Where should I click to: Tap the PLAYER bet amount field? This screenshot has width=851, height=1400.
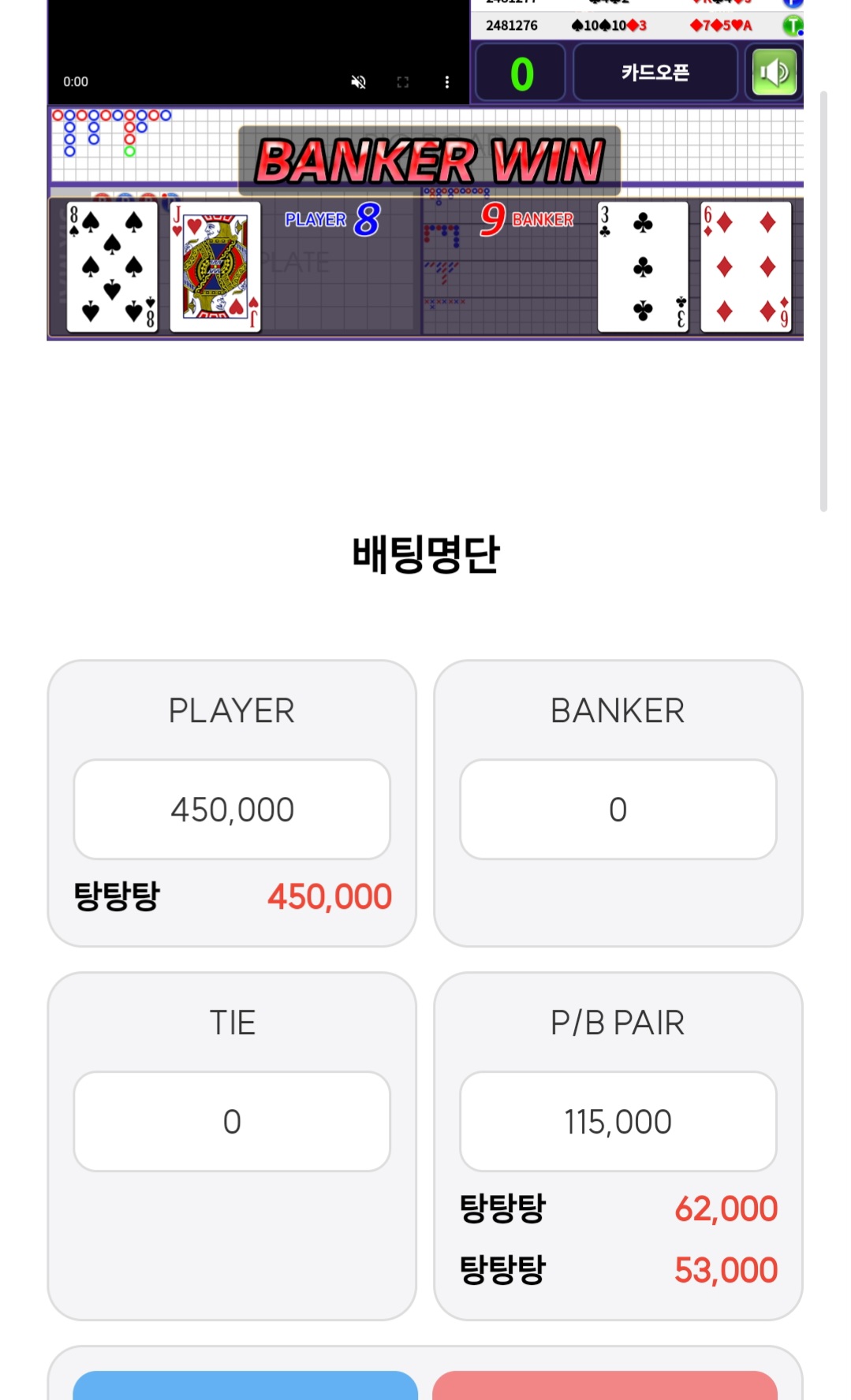(232, 810)
